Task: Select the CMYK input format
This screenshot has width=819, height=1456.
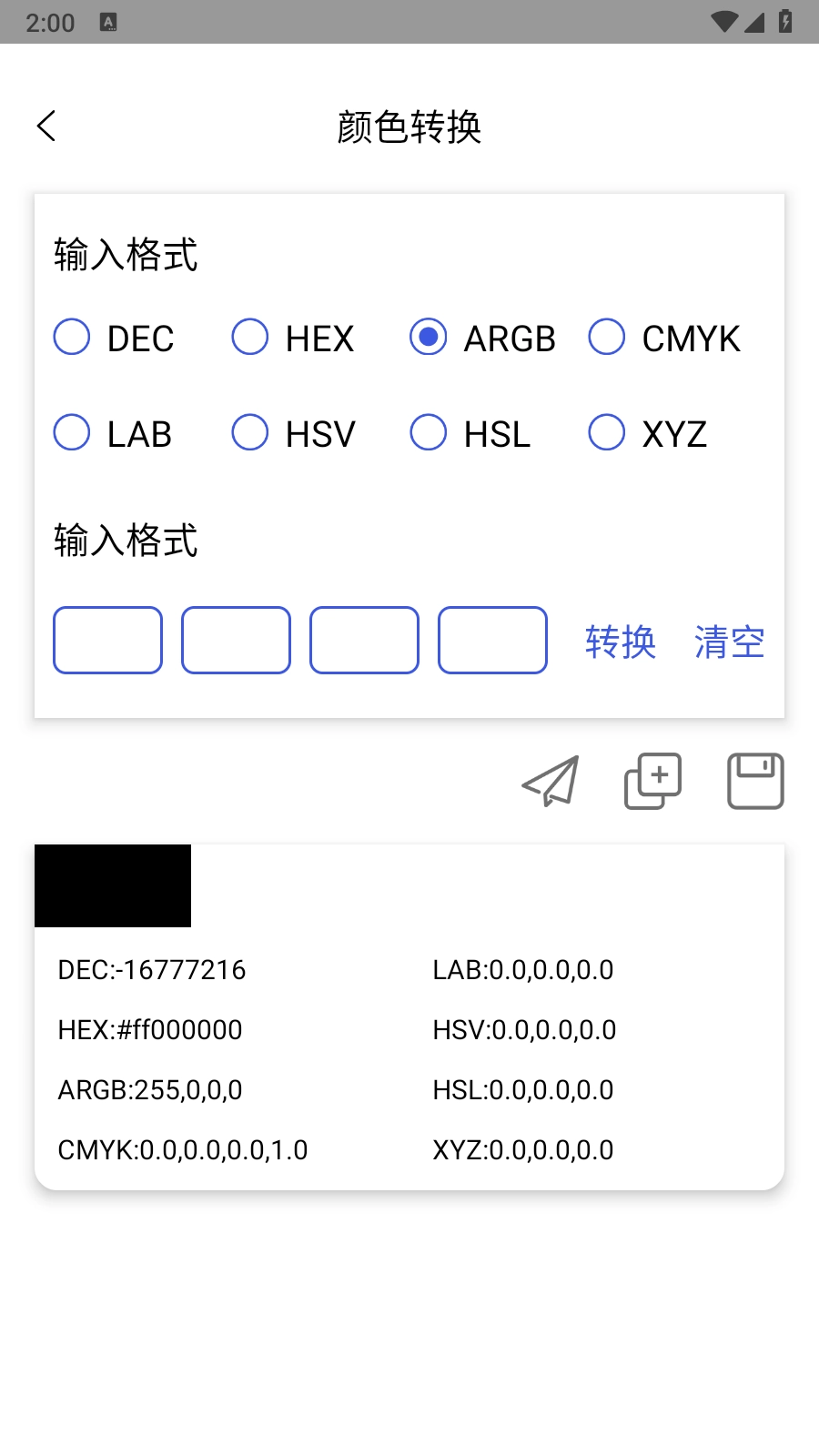Action: 607,338
